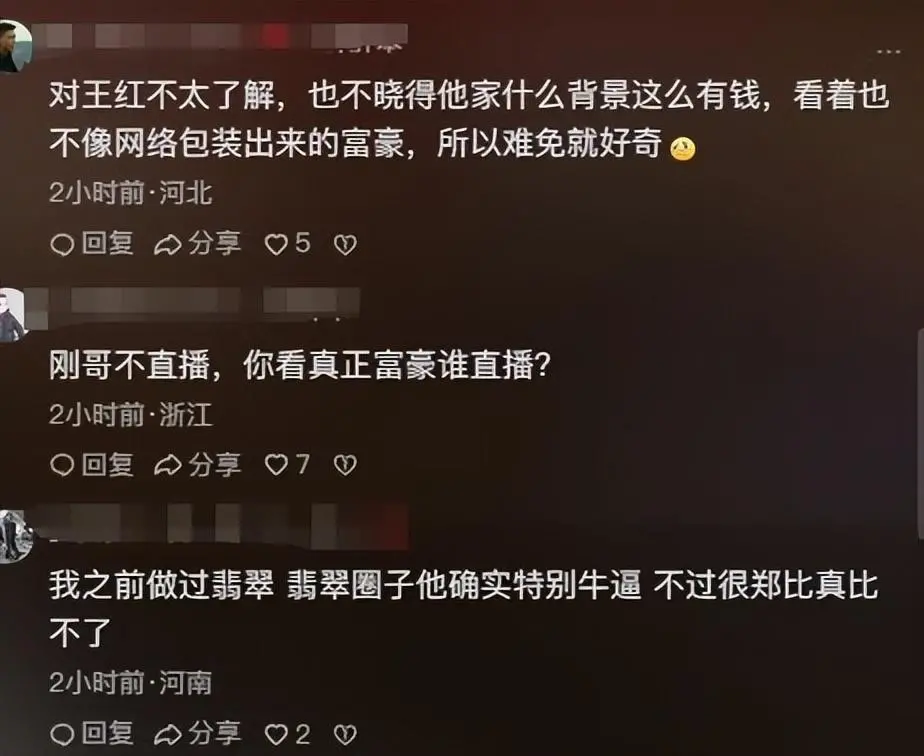
Task: Share the 河北 user's comment
Action: point(198,244)
